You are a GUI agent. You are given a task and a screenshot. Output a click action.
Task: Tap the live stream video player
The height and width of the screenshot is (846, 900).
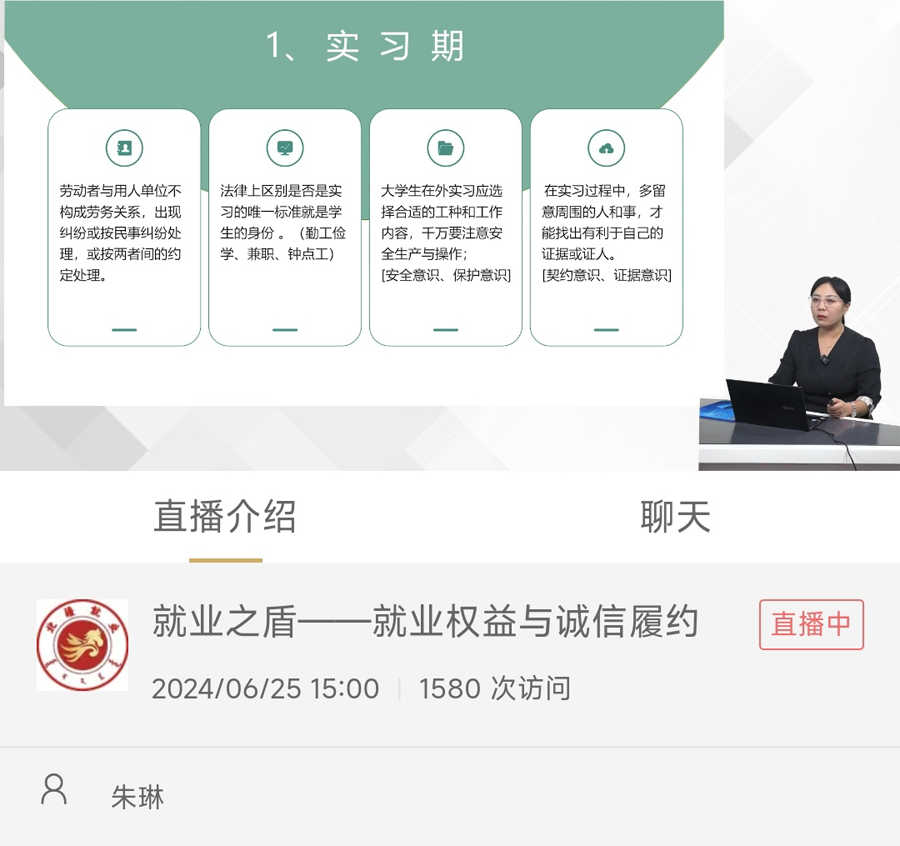[x=450, y=235]
